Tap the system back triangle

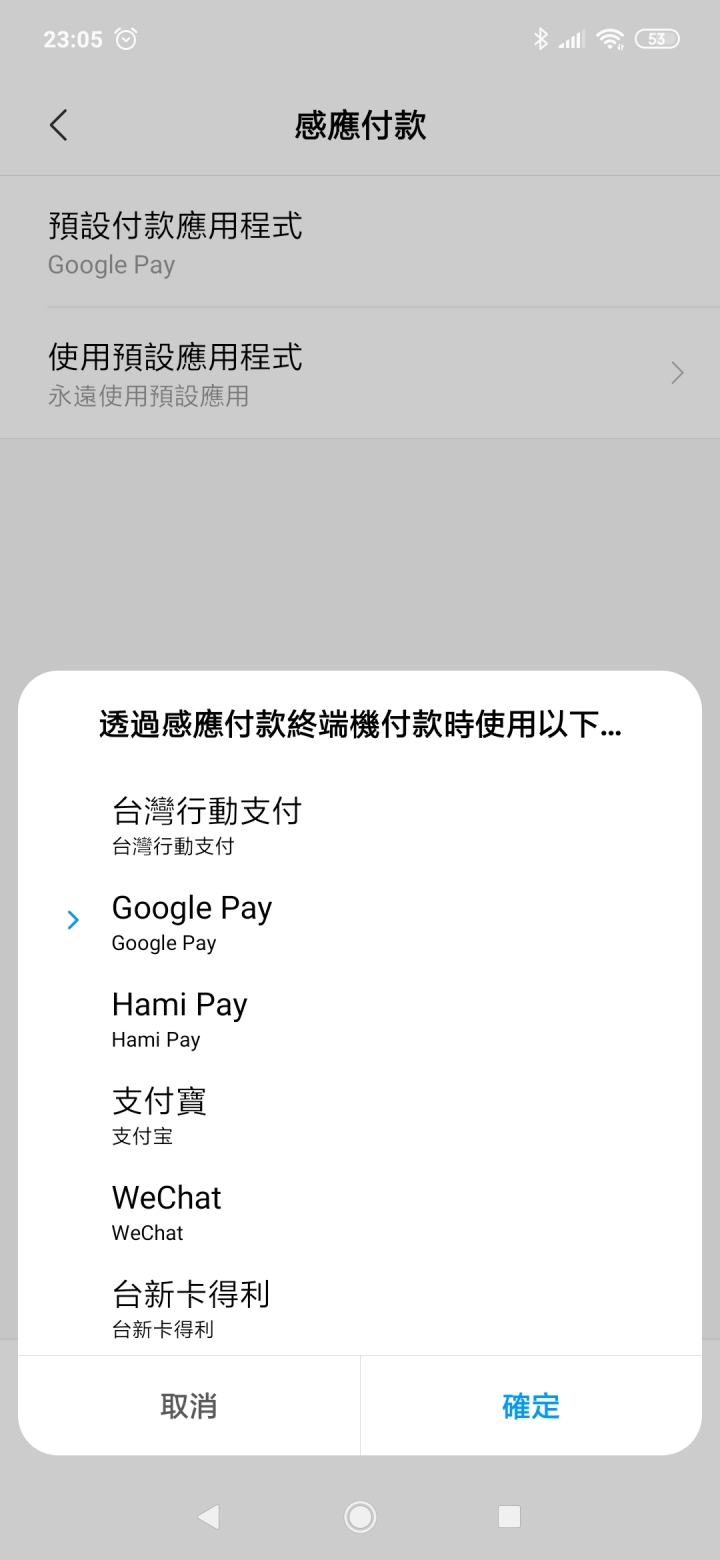coord(208,1517)
